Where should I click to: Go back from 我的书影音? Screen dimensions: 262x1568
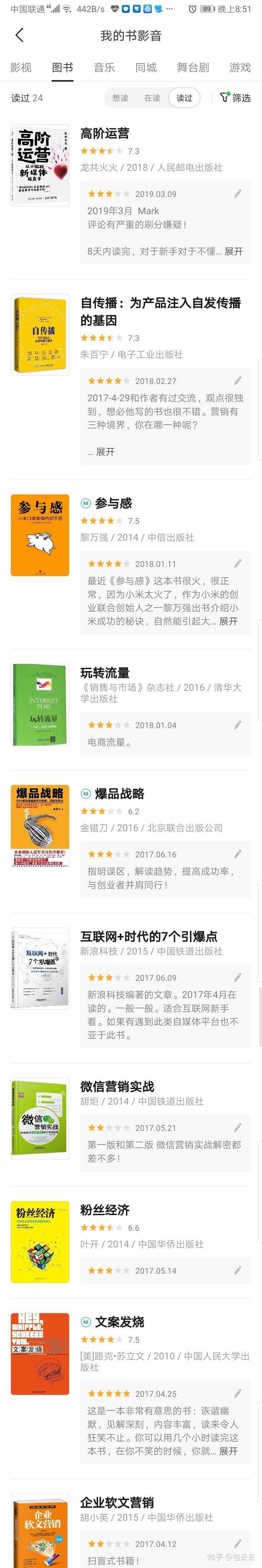pyautogui.click(x=20, y=35)
